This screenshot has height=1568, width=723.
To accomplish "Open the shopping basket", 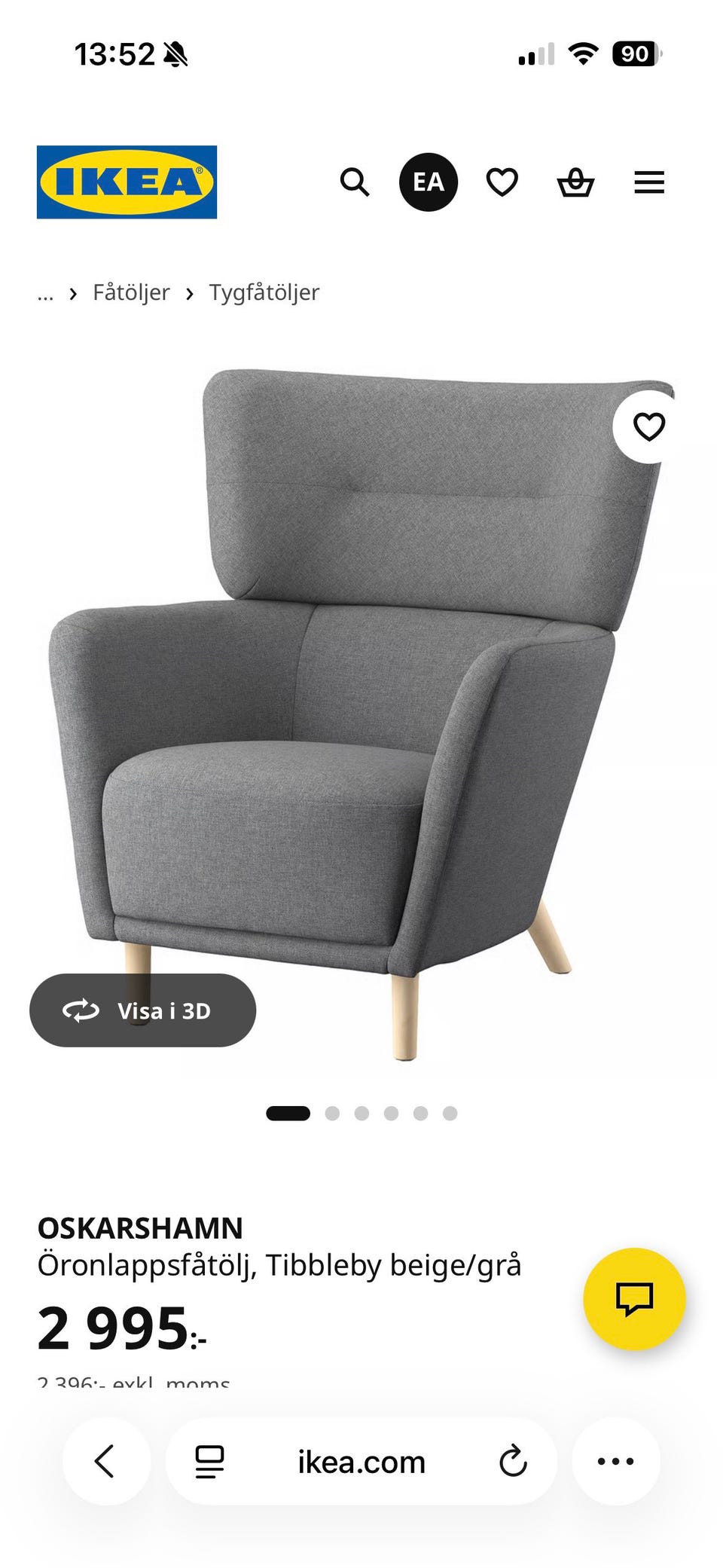I will (x=575, y=182).
